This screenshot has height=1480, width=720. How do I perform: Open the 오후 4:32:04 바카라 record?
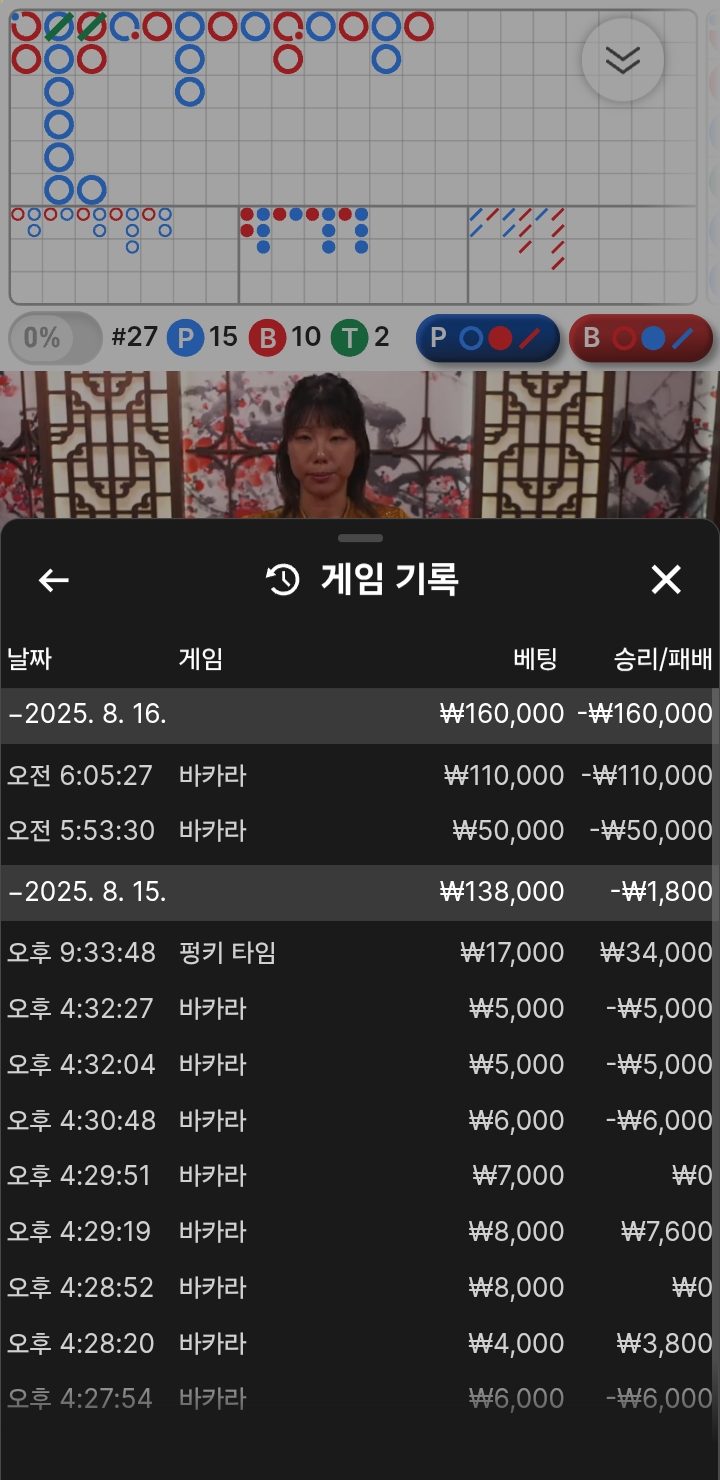coord(359,1064)
